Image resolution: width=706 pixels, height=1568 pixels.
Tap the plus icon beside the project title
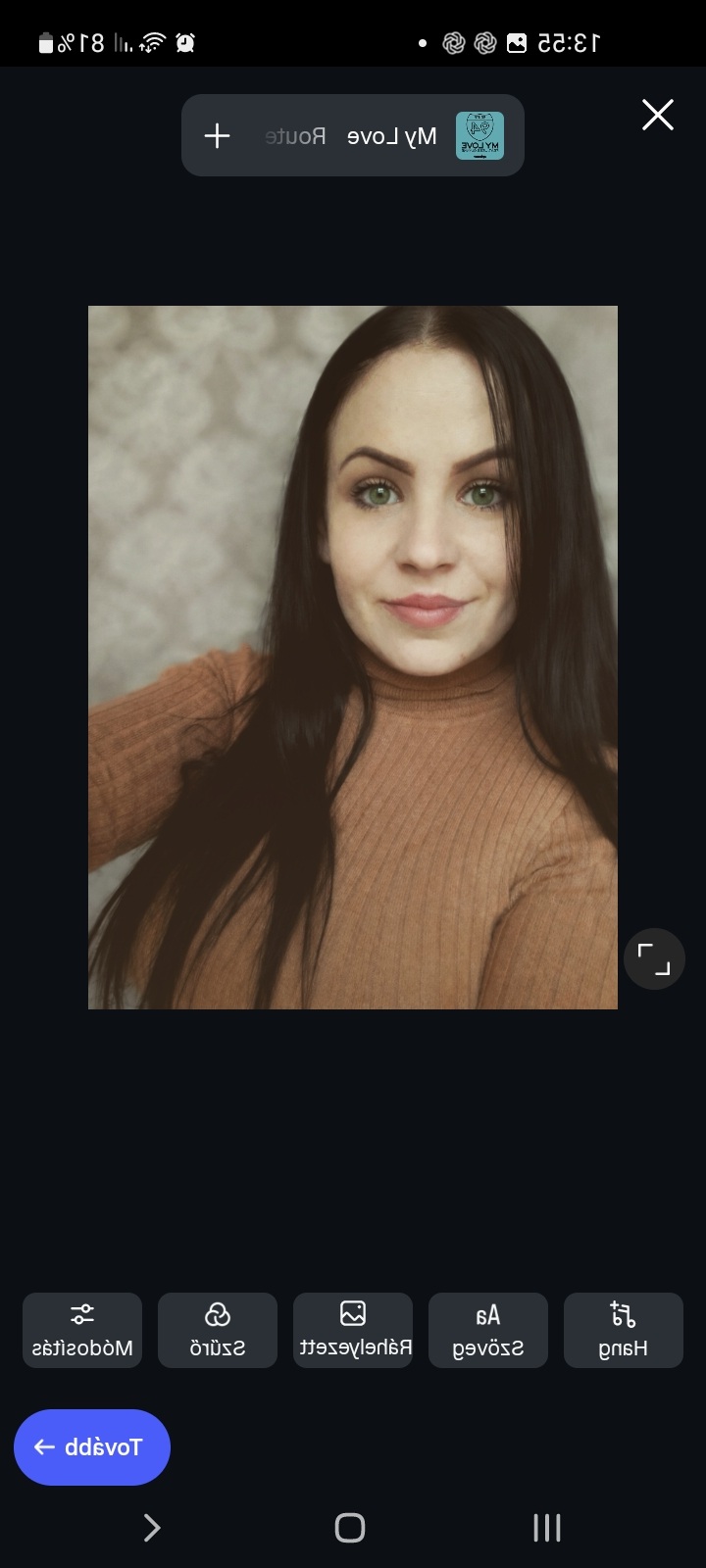(217, 135)
